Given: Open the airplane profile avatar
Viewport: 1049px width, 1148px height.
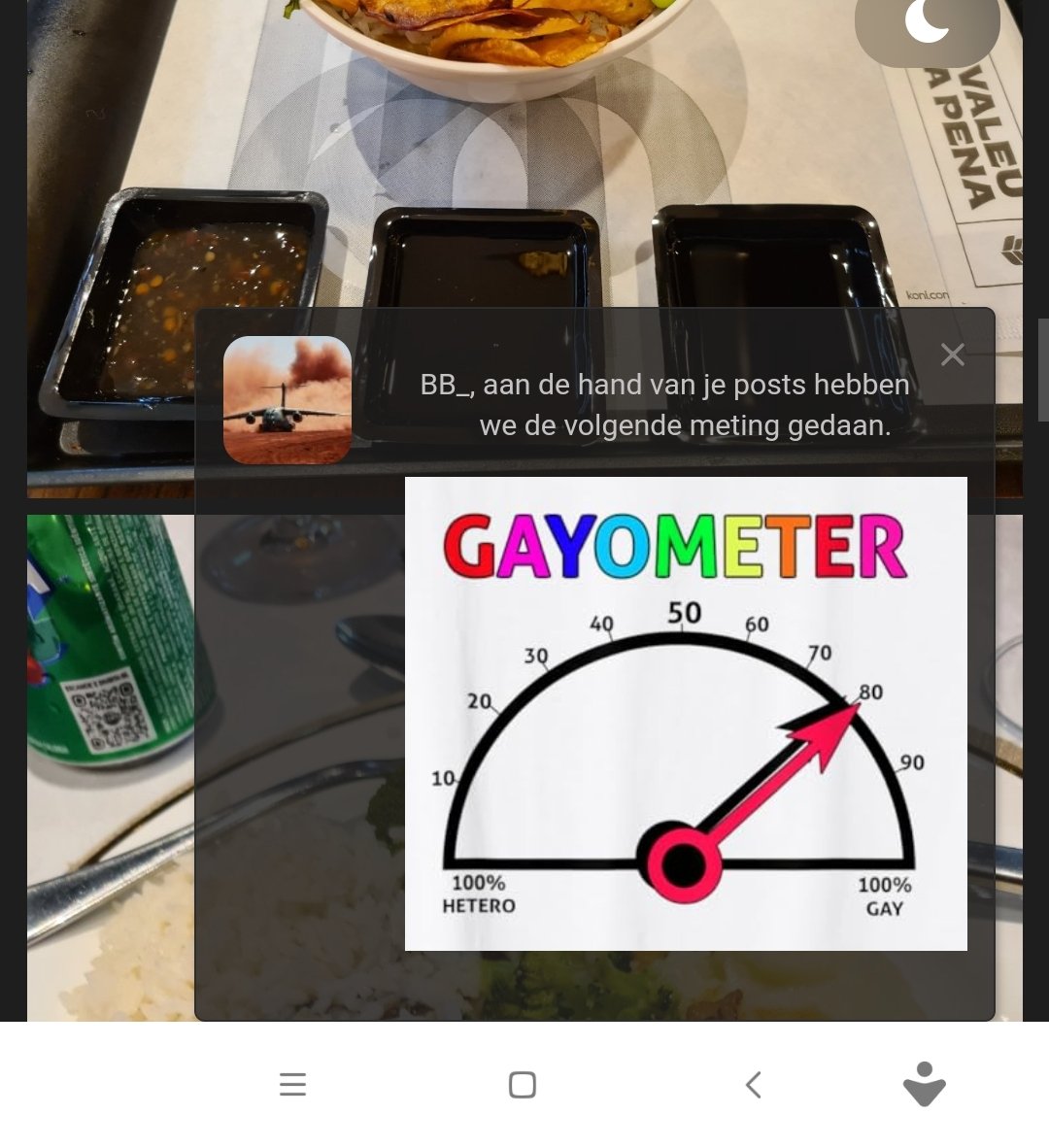Looking at the screenshot, I should coord(288,400).
